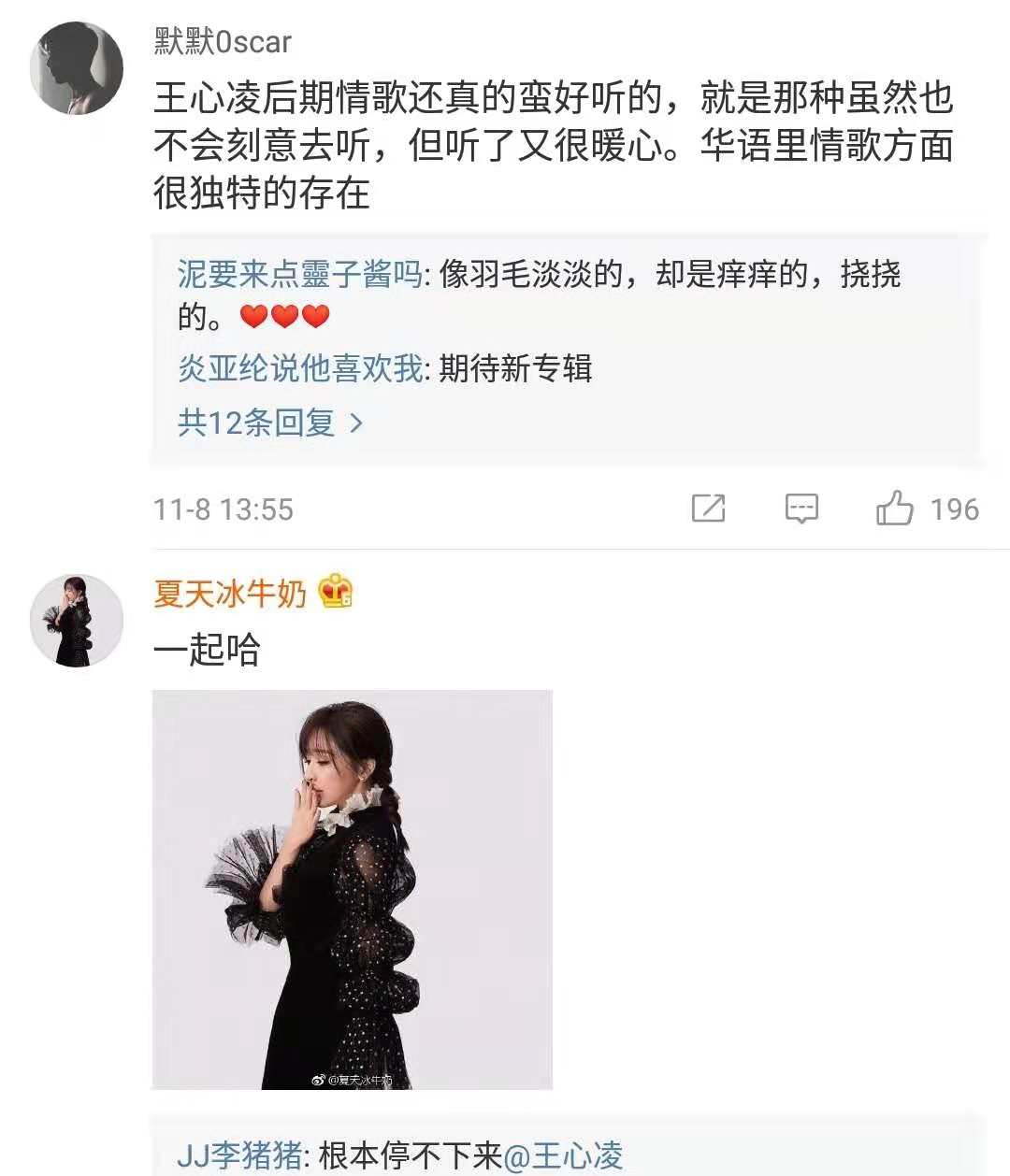This screenshot has width=1010, height=1176.
Task: Open the @王心凌 mention
Action: pos(564,1155)
